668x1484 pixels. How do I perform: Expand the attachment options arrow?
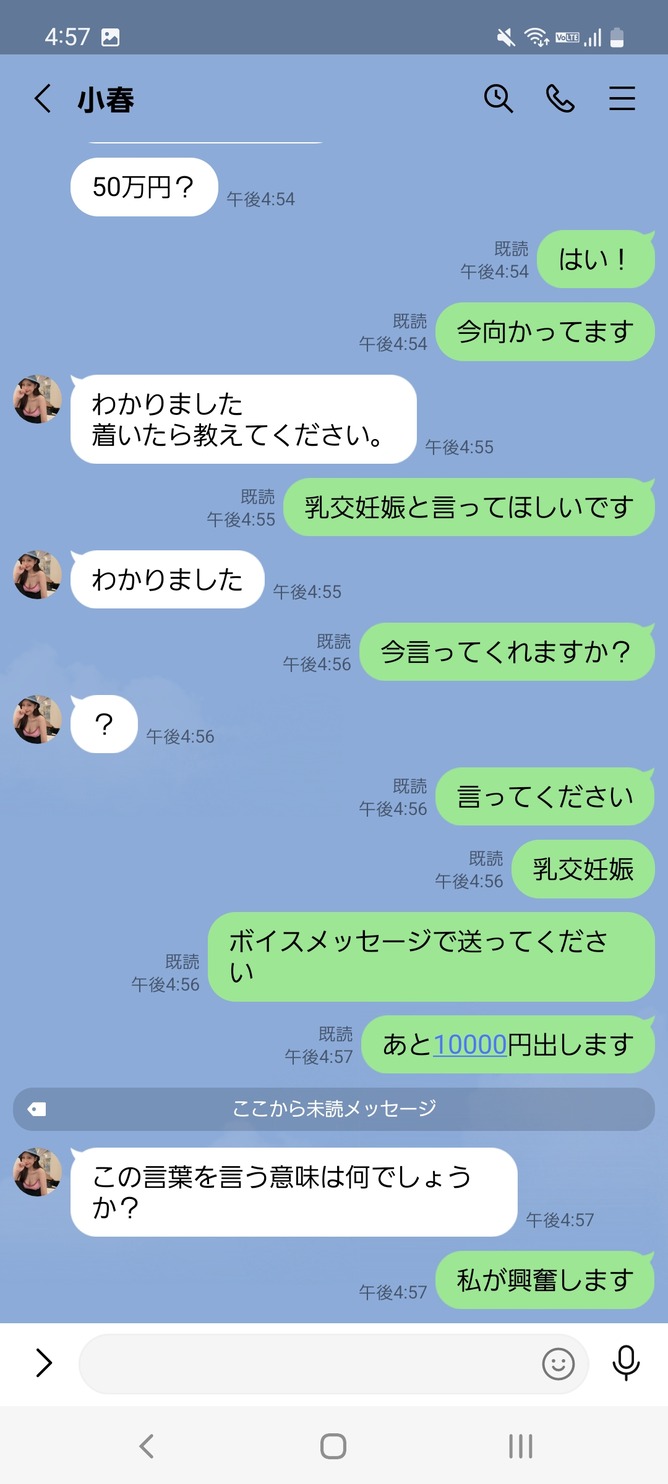(x=43, y=1363)
